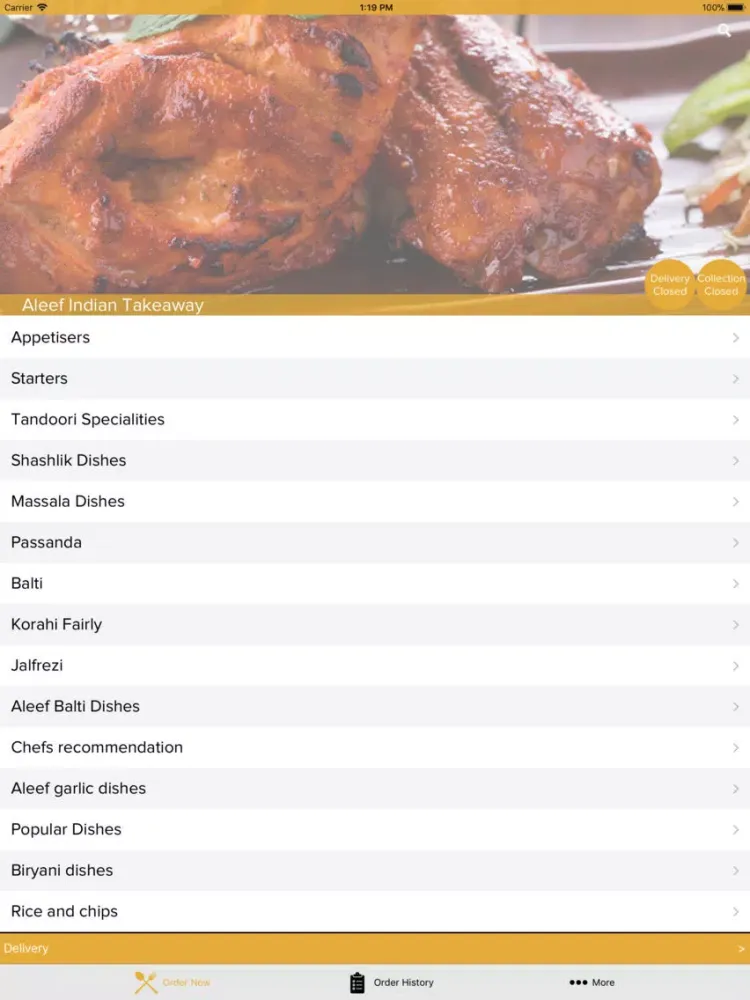Browse Chefs recommendation
Screen dimensions: 750x1000
(375, 747)
